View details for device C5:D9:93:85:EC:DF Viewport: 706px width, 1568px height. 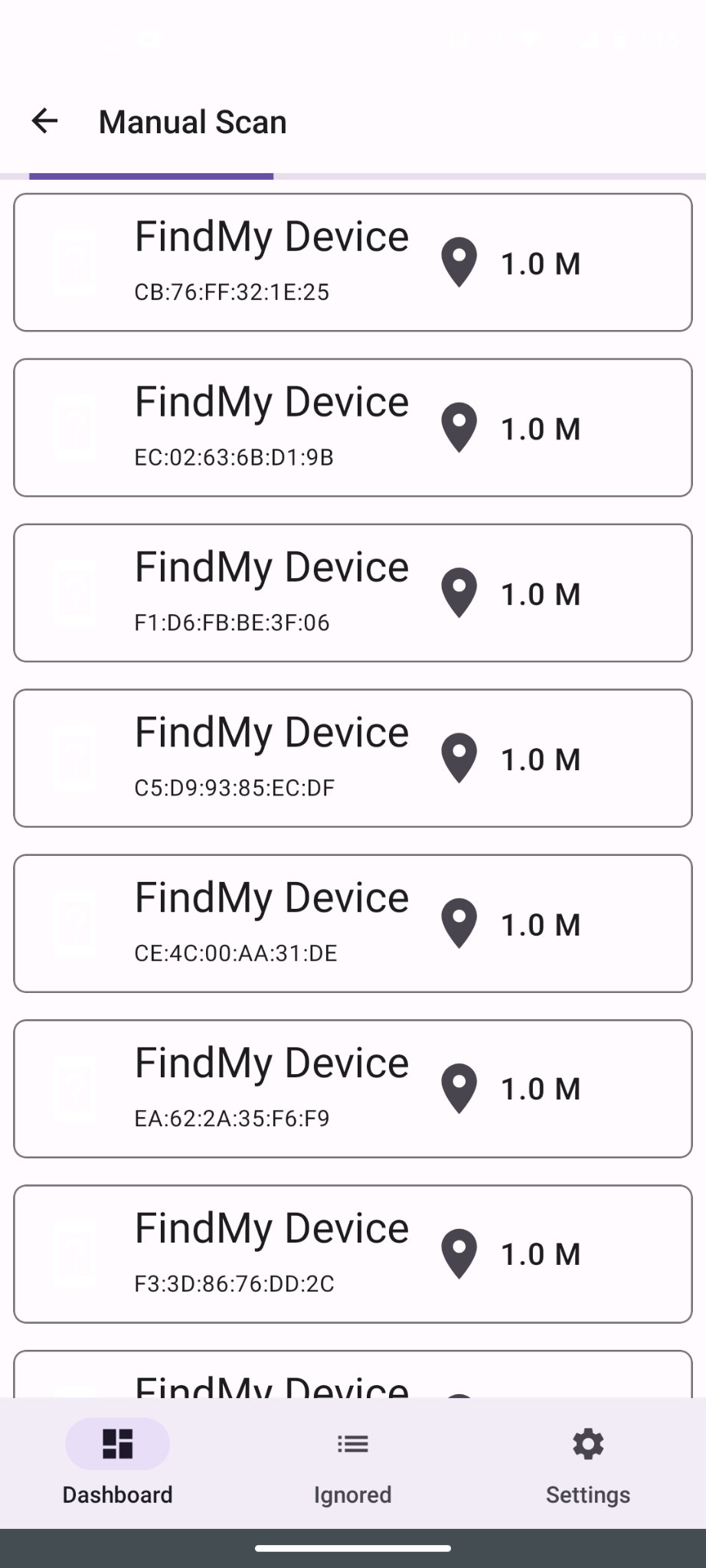pyautogui.click(x=352, y=759)
